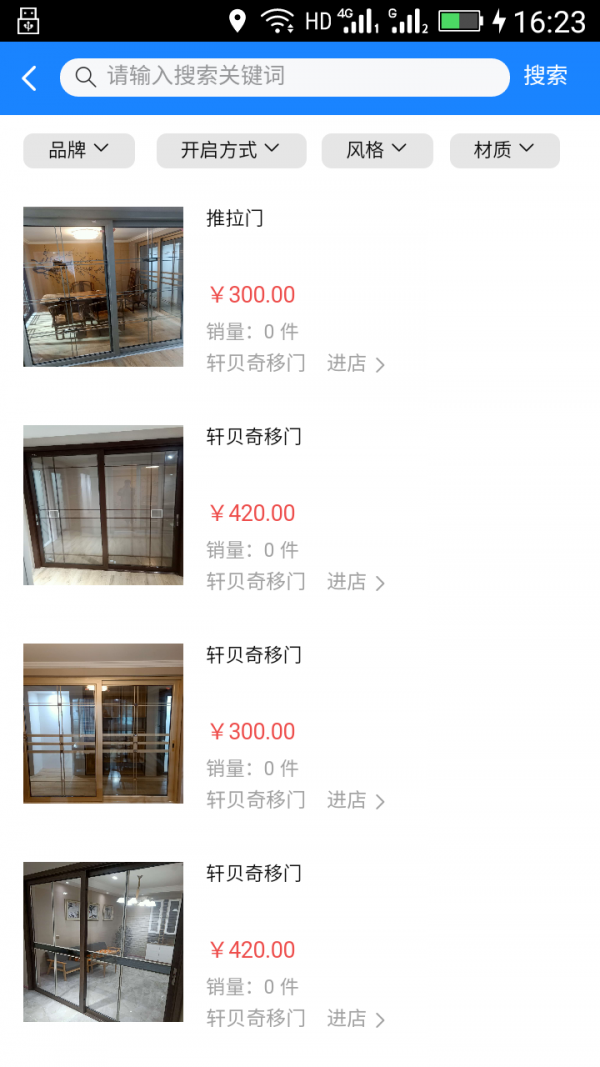Expand the 品牌 filter dropdown
The width and height of the screenshot is (600, 1067).
coord(78,150)
